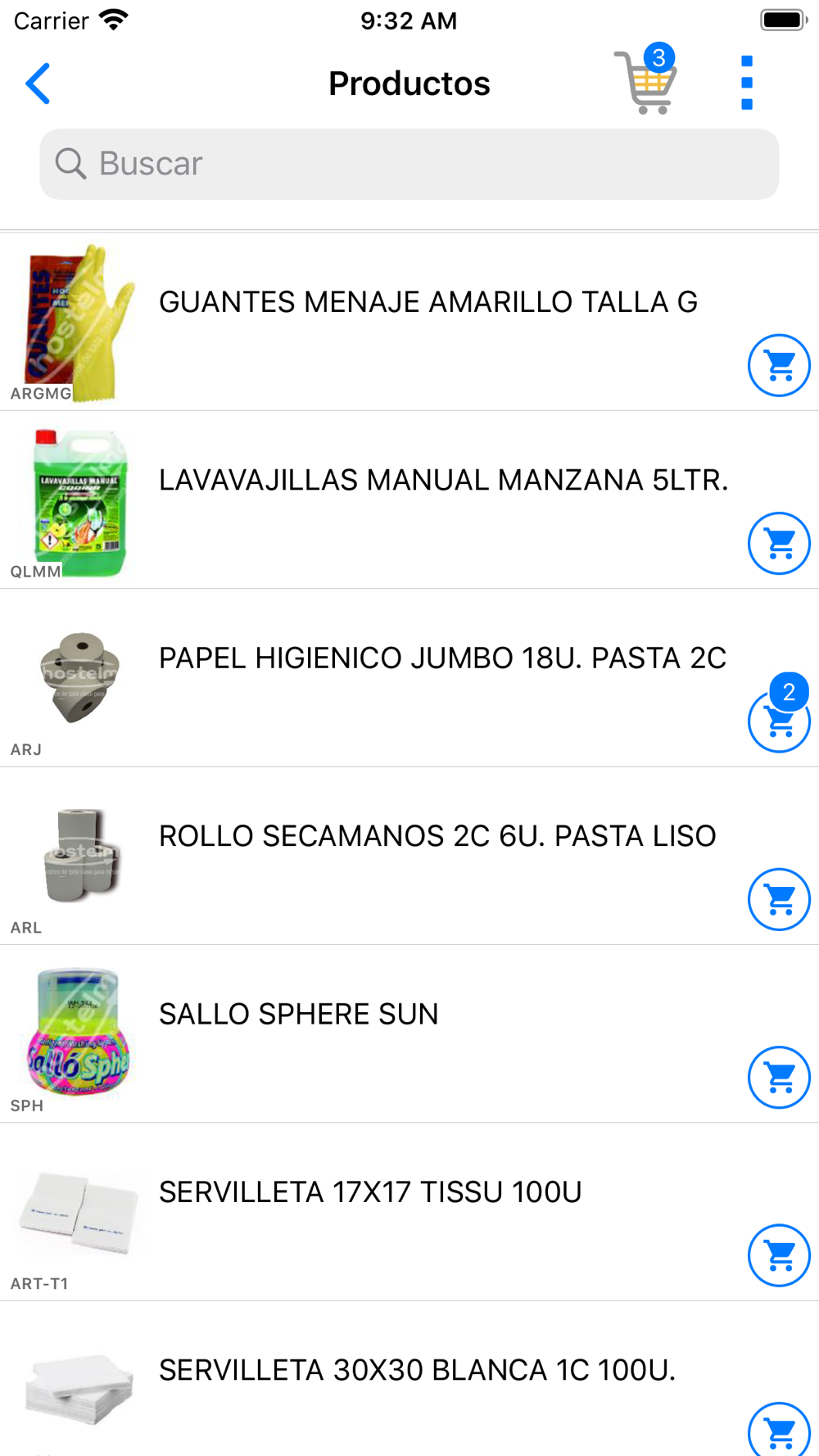This screenshot has width=819, height=1456.
Task: Add SALLO SPHERE SUN to cart
Action: pos(778,1077)
